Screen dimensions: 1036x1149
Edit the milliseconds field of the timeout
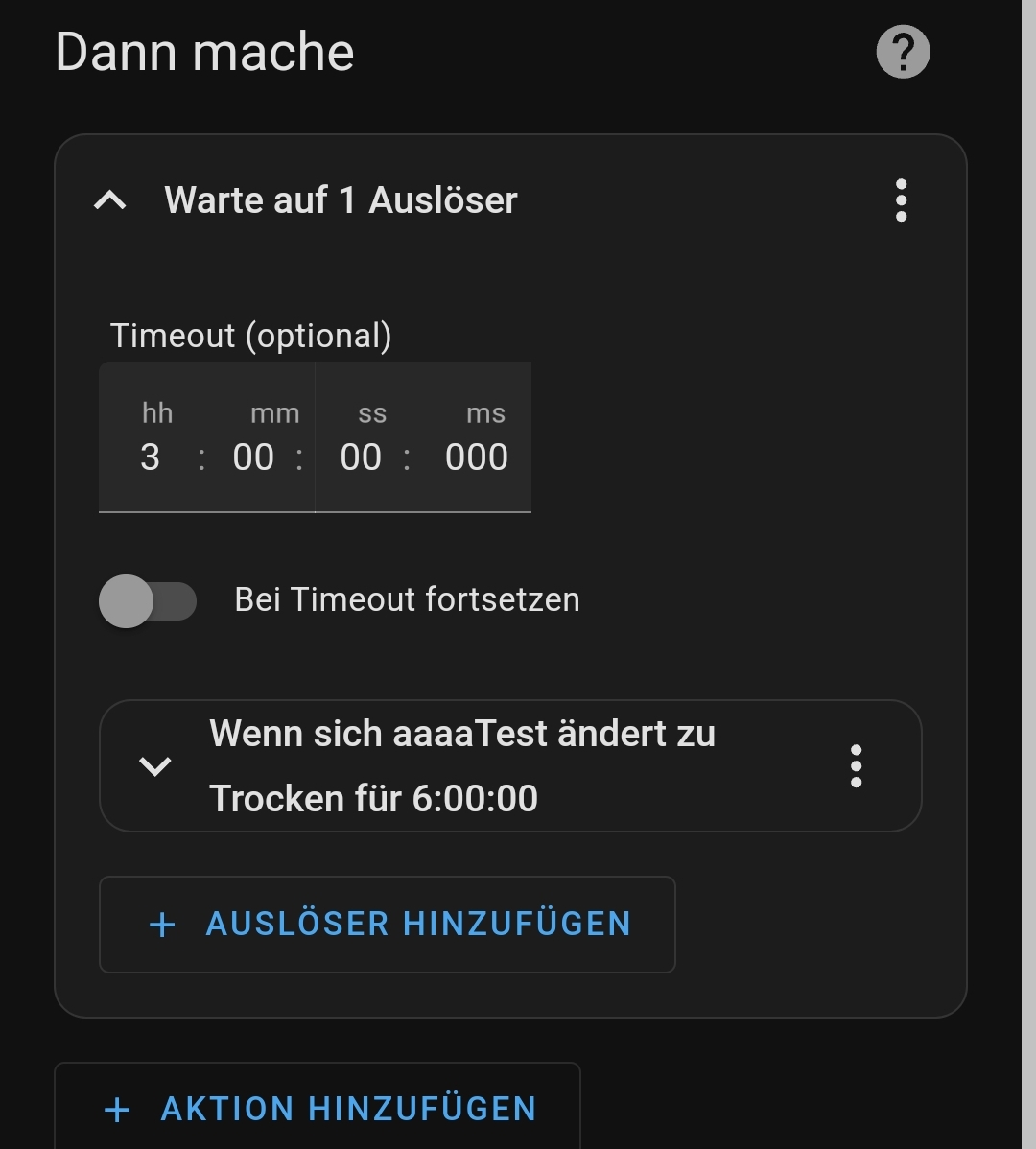point(477,457)
